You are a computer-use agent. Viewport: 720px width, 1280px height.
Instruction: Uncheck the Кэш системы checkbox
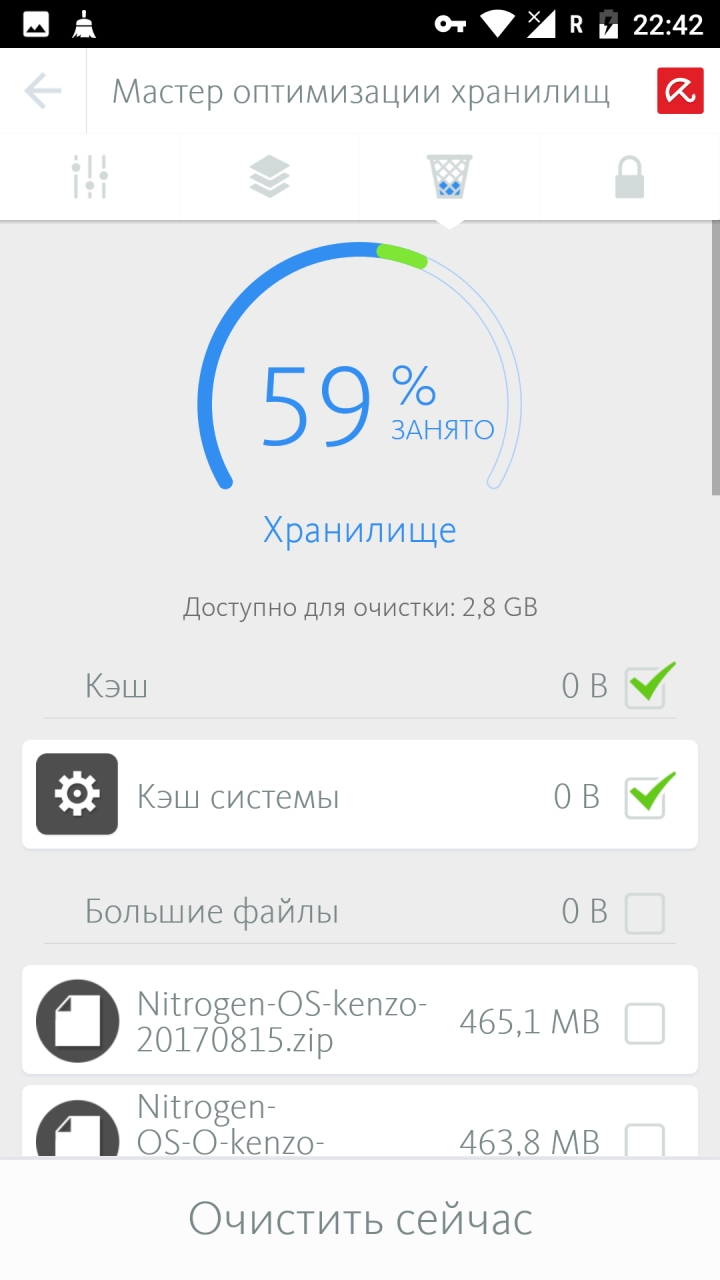(645, 798)
